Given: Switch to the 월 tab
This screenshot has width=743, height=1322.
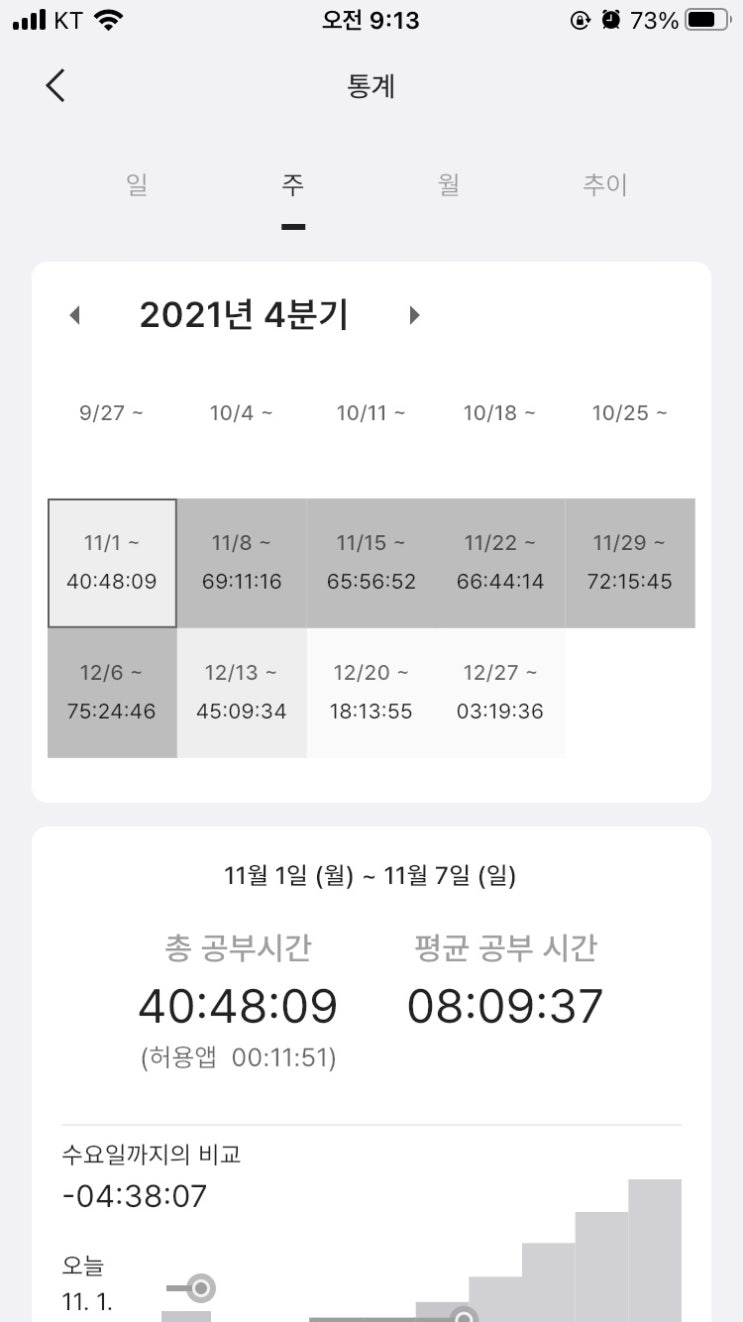Looking at the screenshot, I should pos(449,185).
